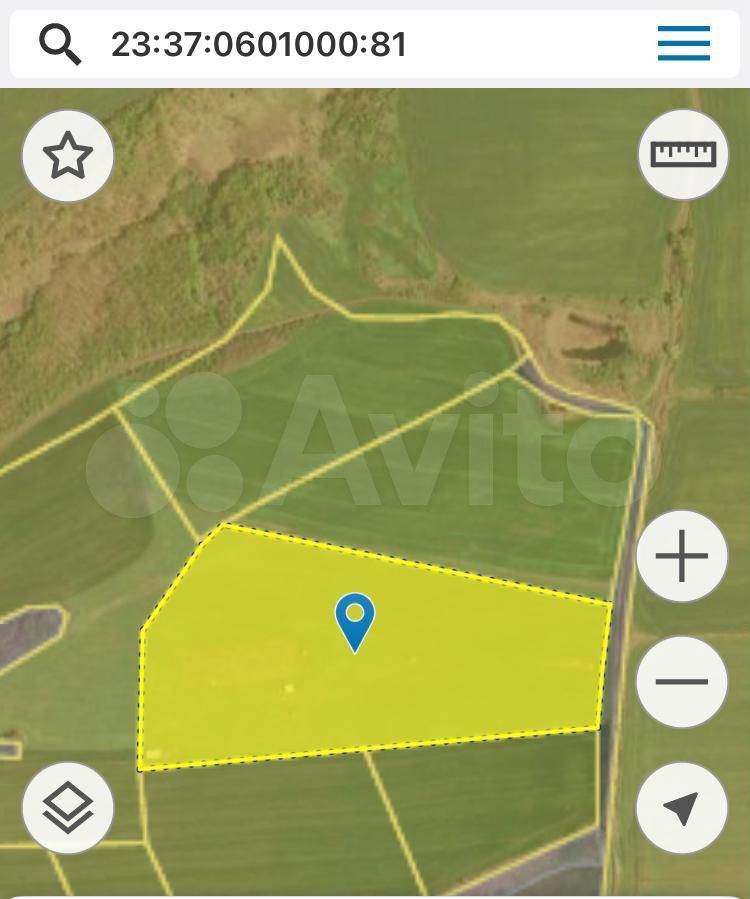This screenshot has width=750, height=899.
Task: Add this parcel to favorites with the star
Action: tap(68, 156)
